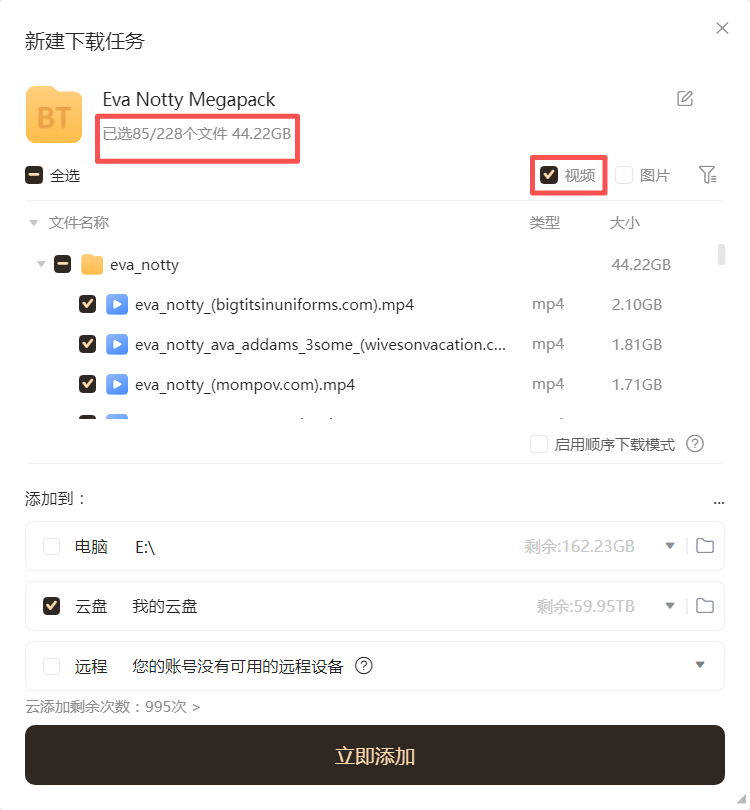The height and width of the screenshot is (810, 750).
Task: Toggle the 全选 select-all checkbox
Action: pos(34,175)
